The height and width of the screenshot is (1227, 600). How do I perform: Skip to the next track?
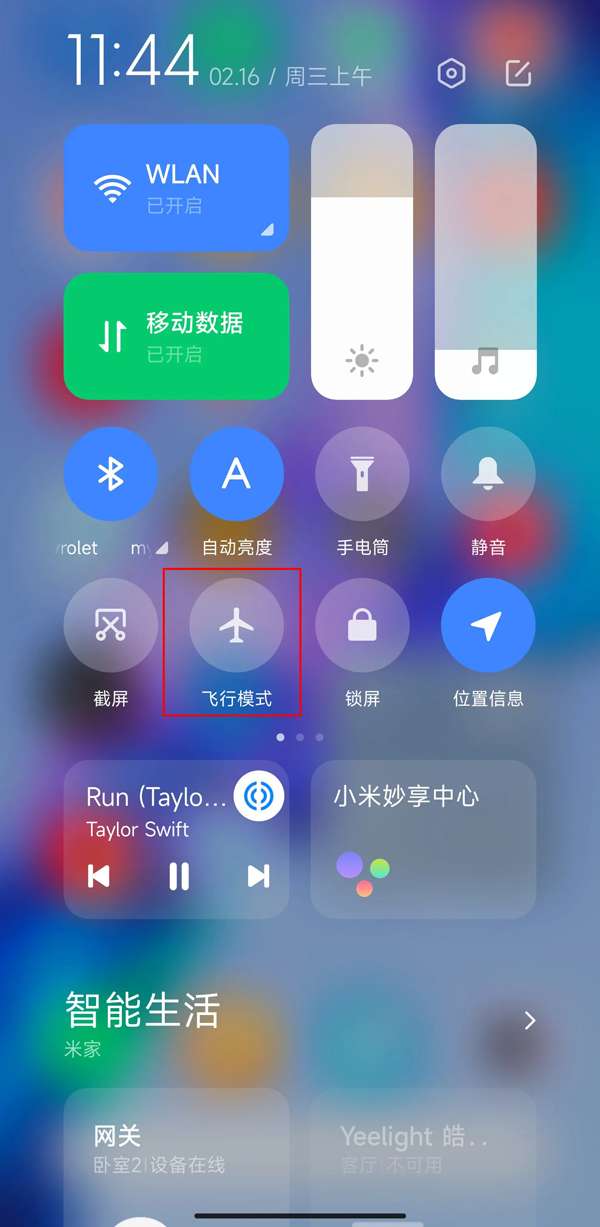258,876
